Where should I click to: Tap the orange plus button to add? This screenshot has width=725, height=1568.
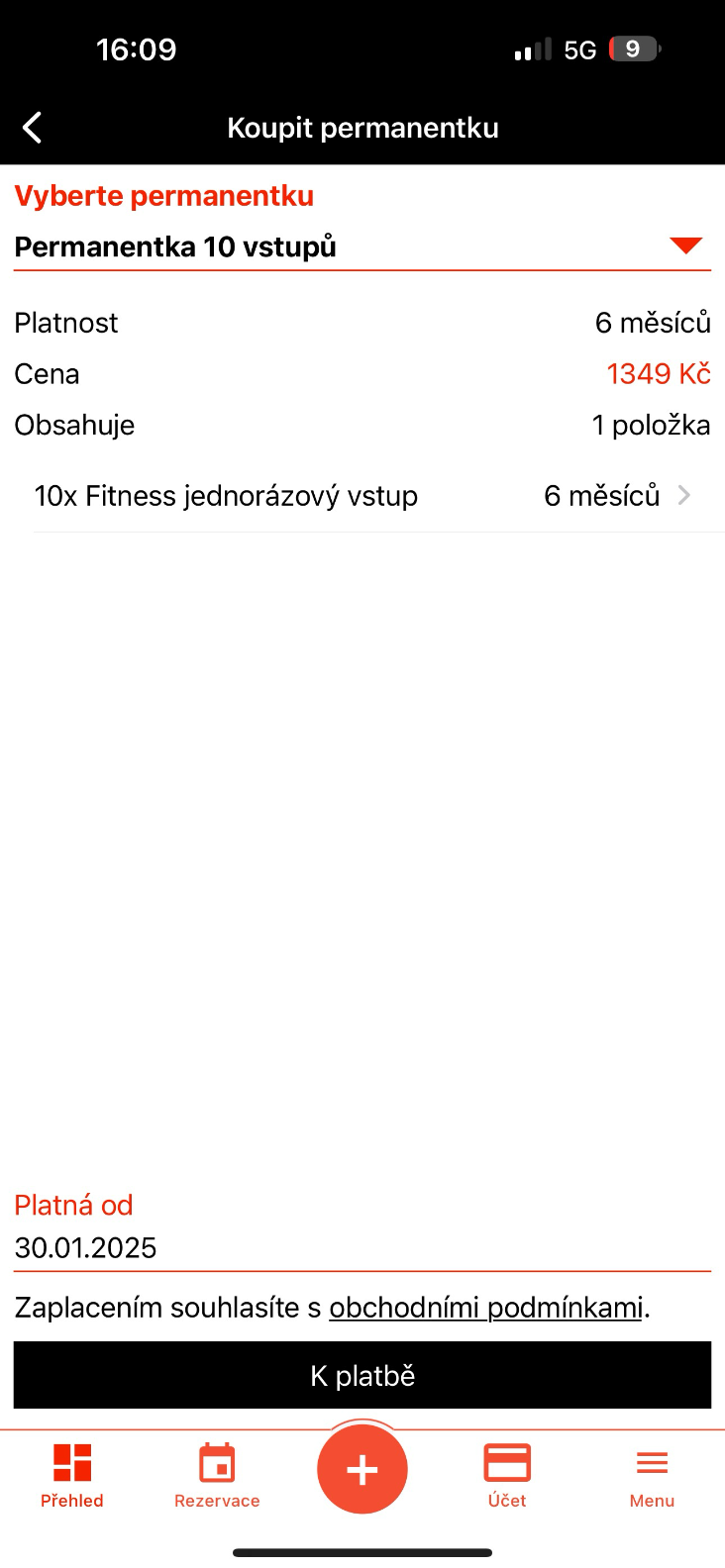tap(362, 1469)
